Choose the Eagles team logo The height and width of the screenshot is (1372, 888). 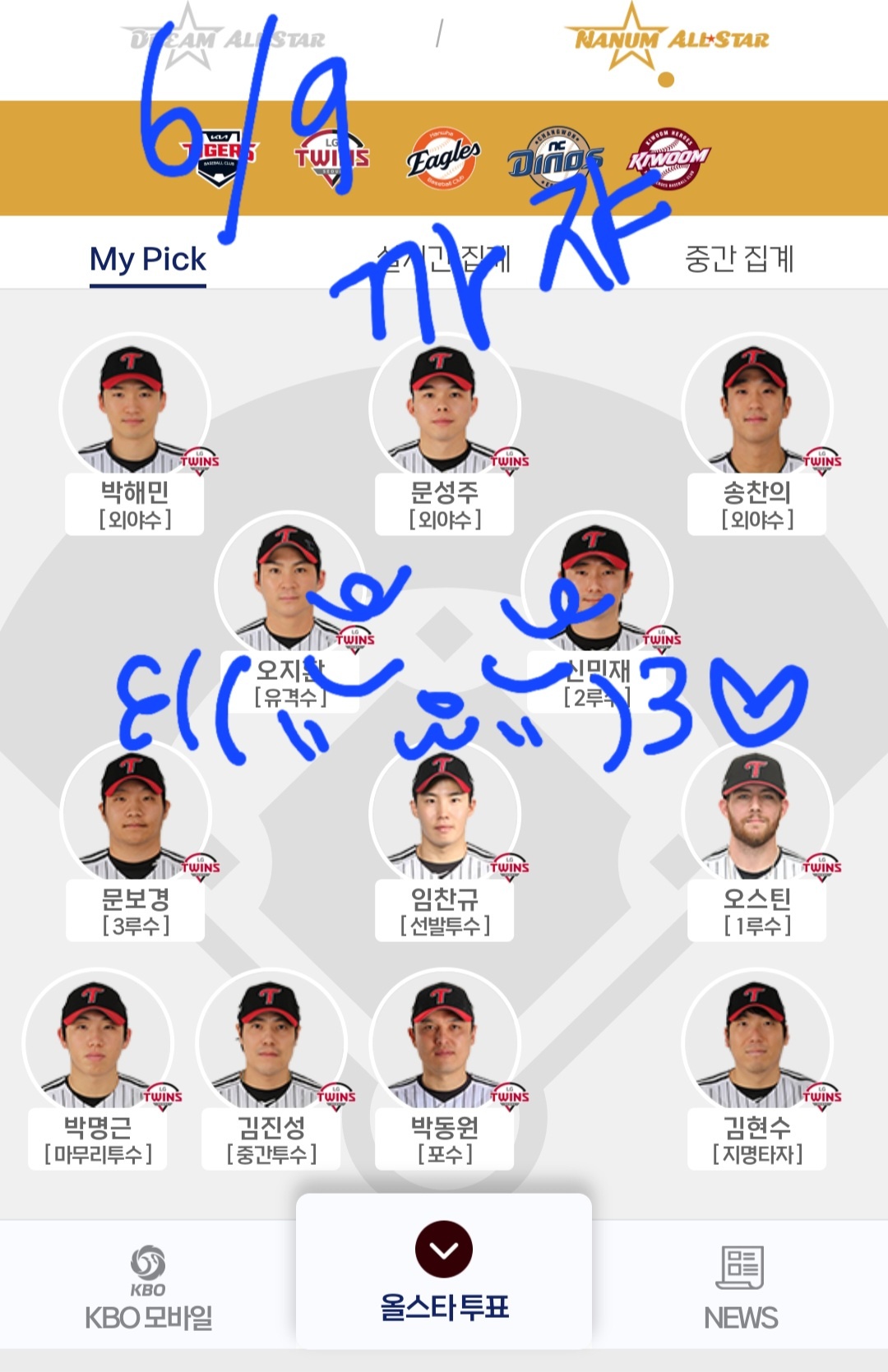click(444, 158)
